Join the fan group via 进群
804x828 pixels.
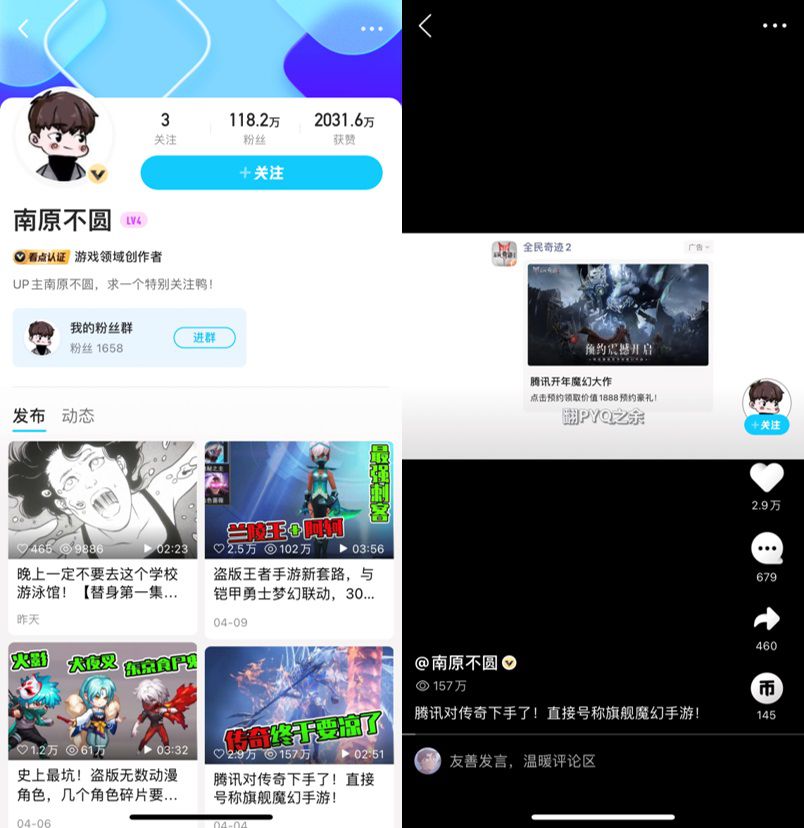tap(204, 338)
